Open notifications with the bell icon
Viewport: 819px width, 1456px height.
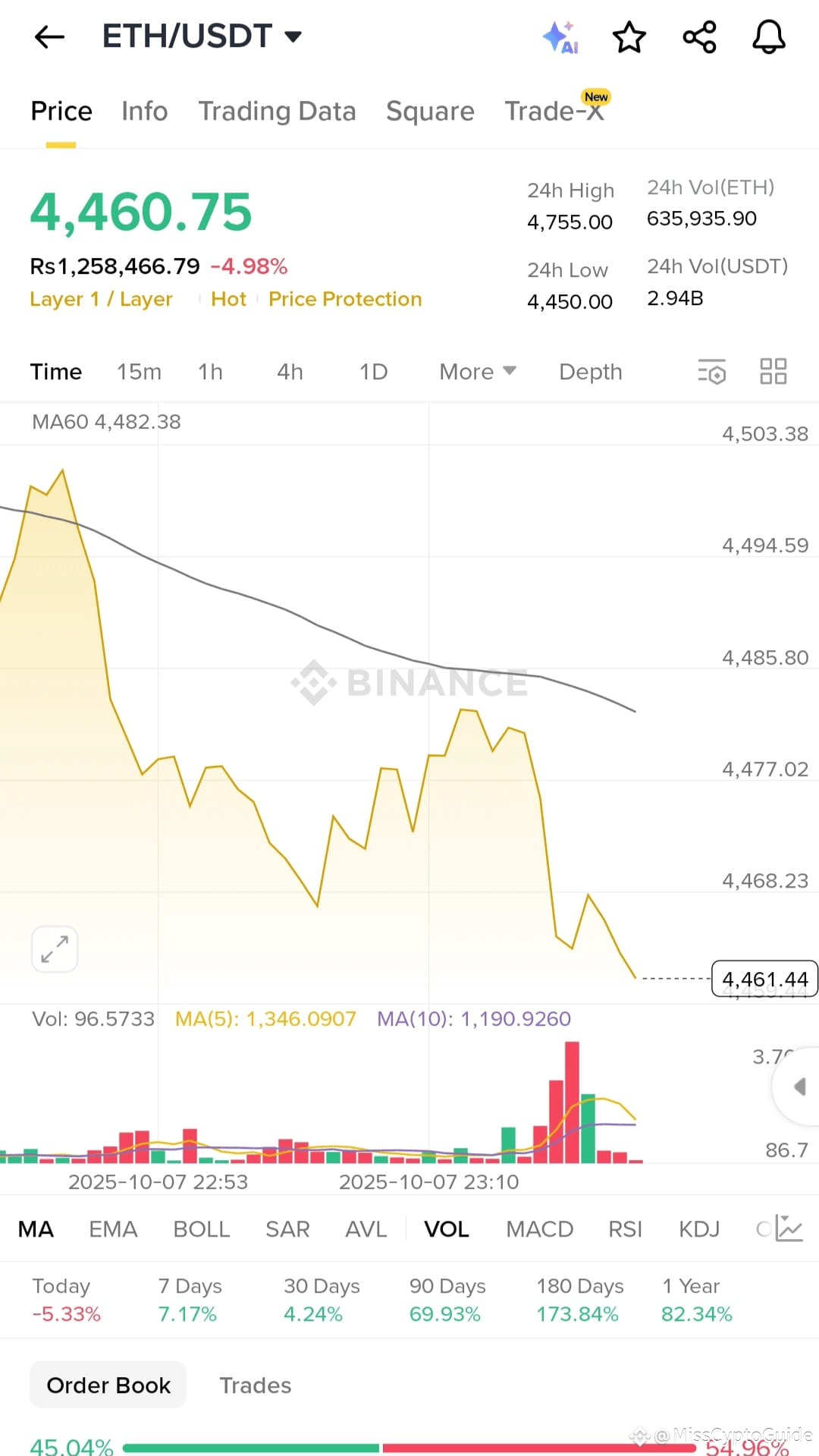click(x=768, y=36)
